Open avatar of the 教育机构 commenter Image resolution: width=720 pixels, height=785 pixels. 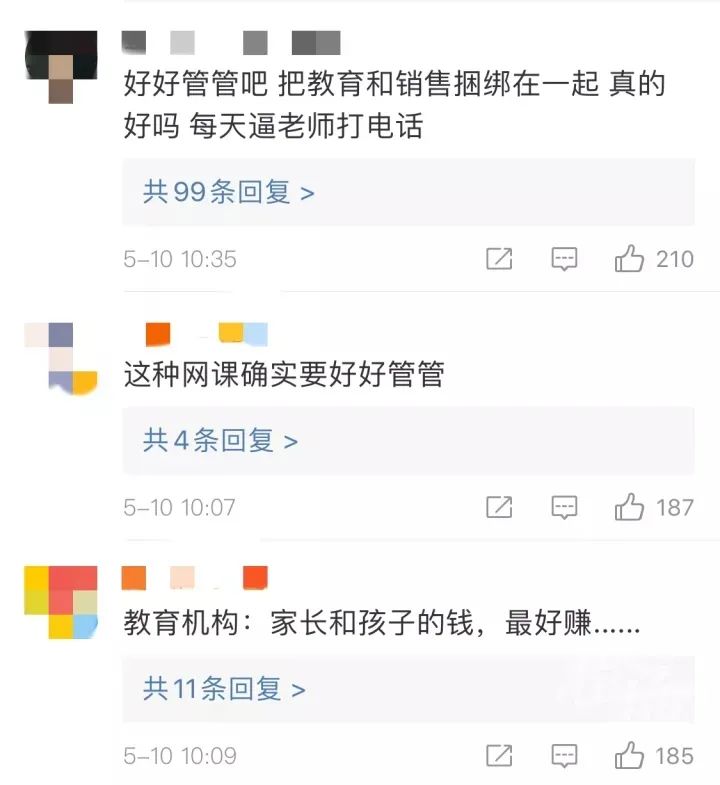click(61, 602)
